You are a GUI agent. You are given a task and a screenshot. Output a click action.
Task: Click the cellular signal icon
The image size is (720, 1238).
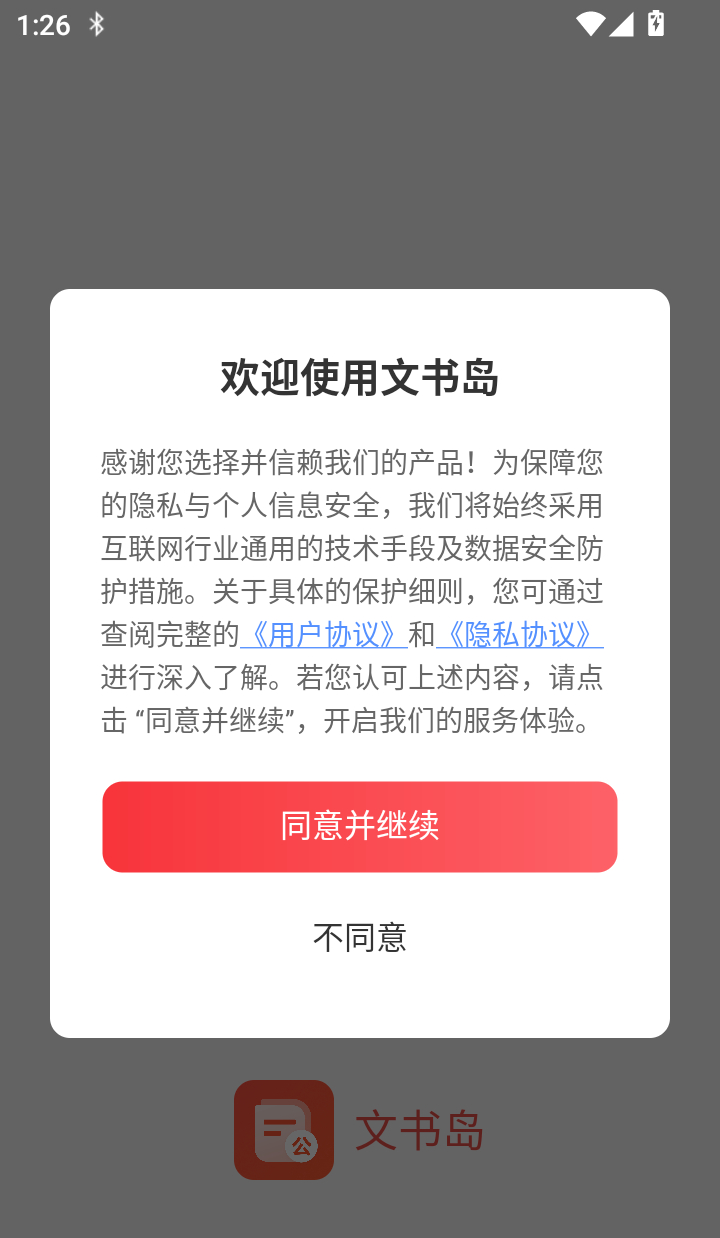tap(621, 25)
